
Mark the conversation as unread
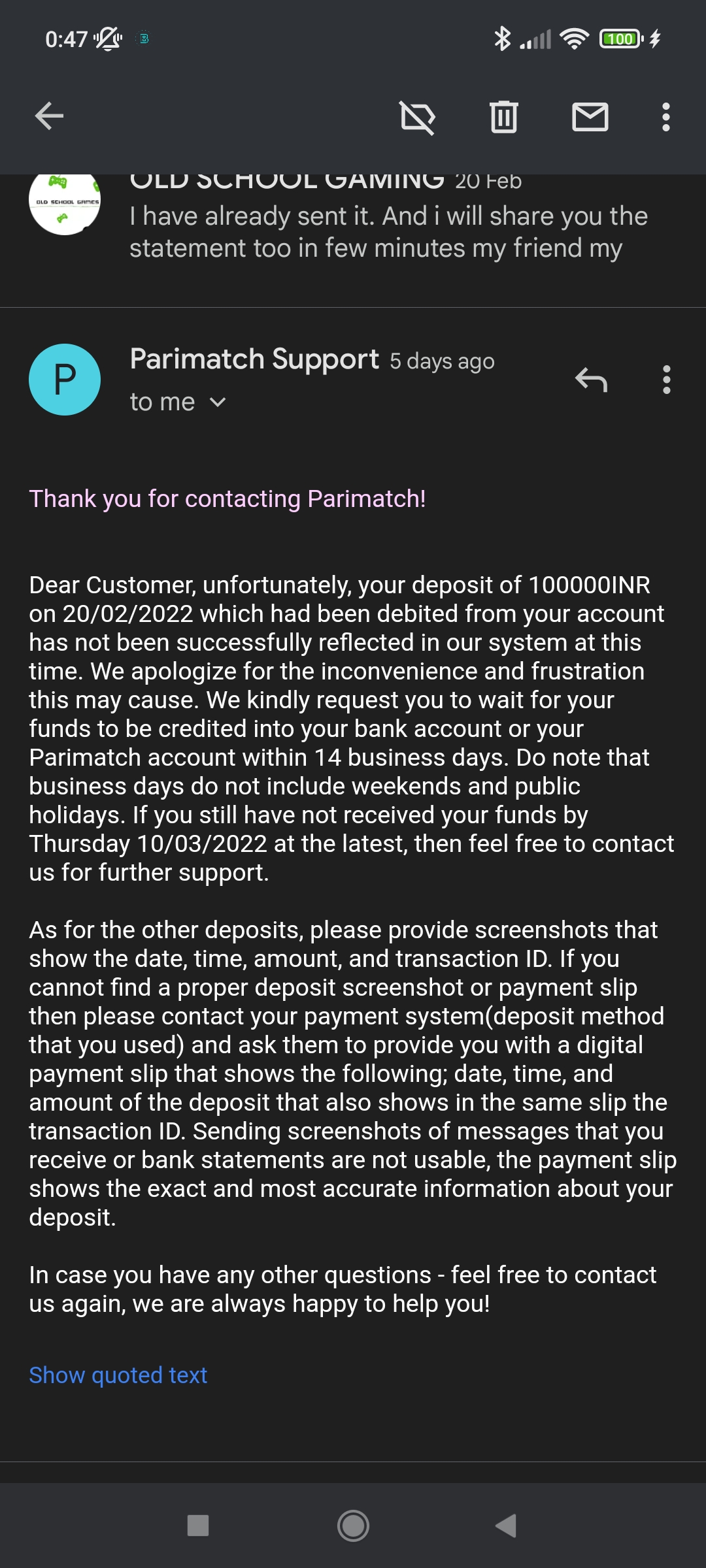[x=590, y=118]
